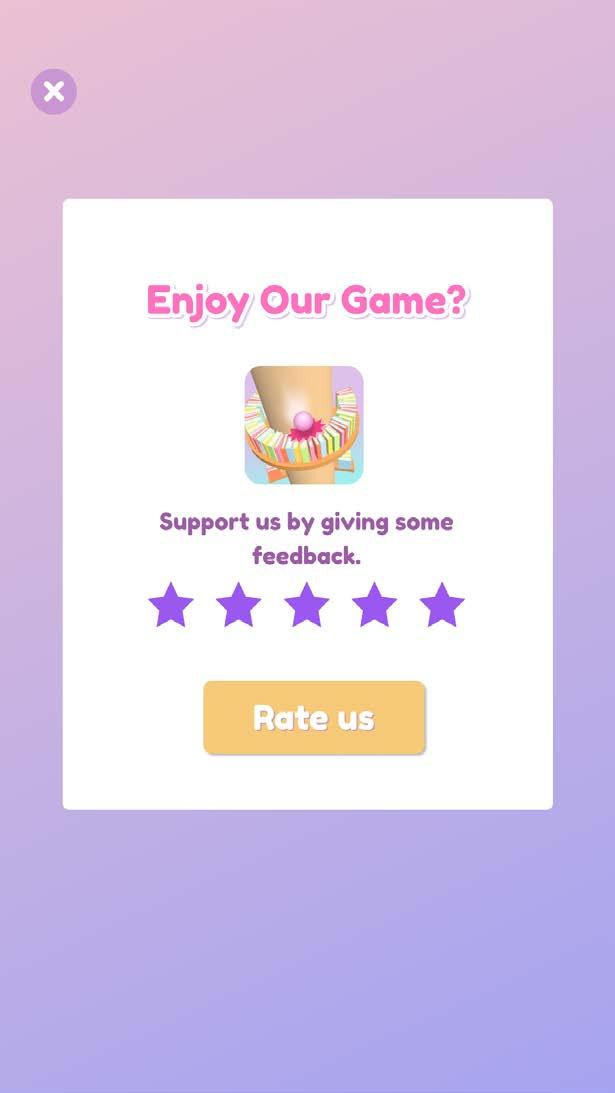
Task: Set rating to four stars
Action: (375, 605)
